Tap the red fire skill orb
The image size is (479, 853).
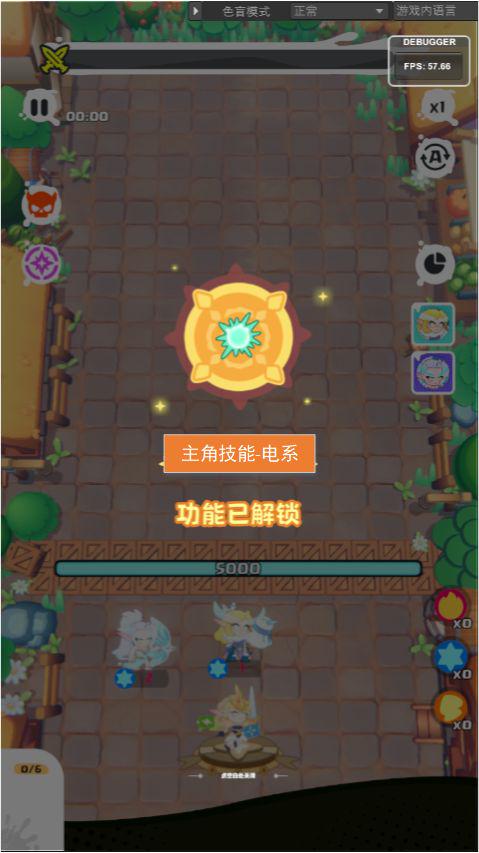click(451, 605)
